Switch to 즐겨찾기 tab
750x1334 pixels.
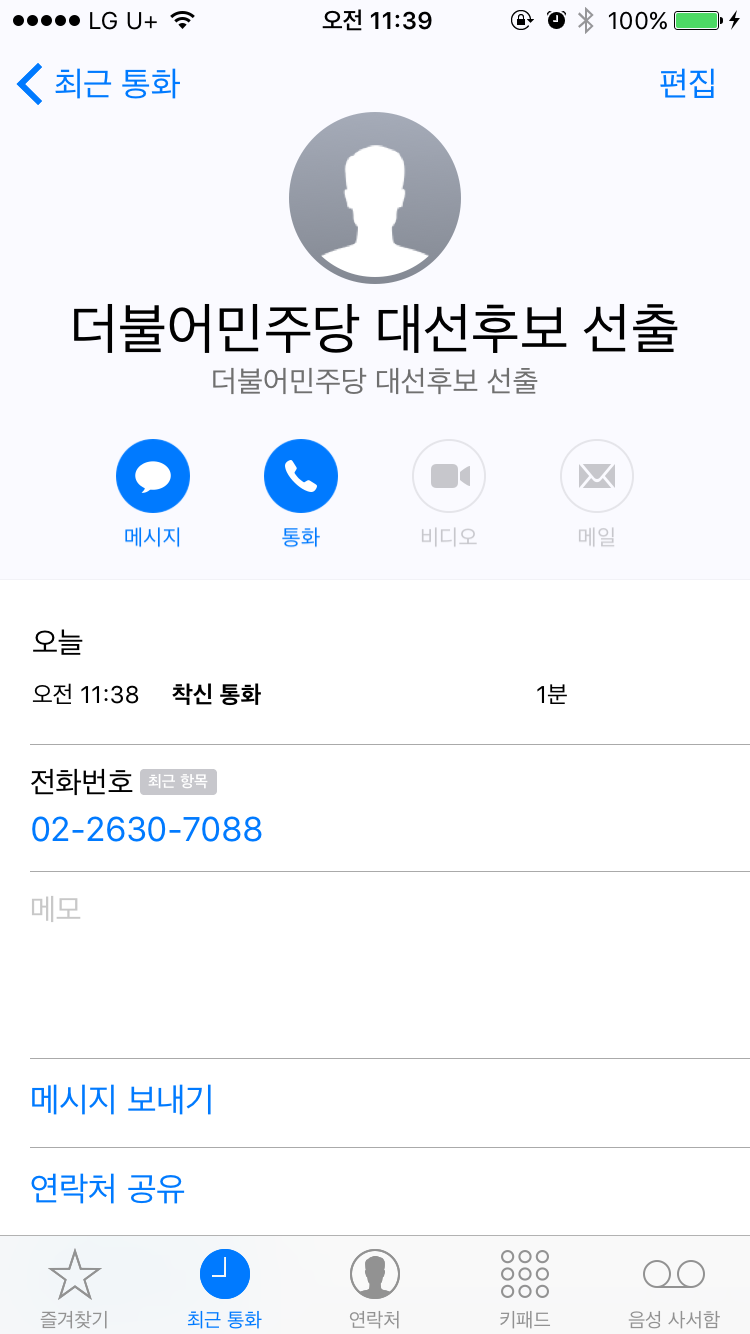pyautogui.click(x=75, y=1288)
